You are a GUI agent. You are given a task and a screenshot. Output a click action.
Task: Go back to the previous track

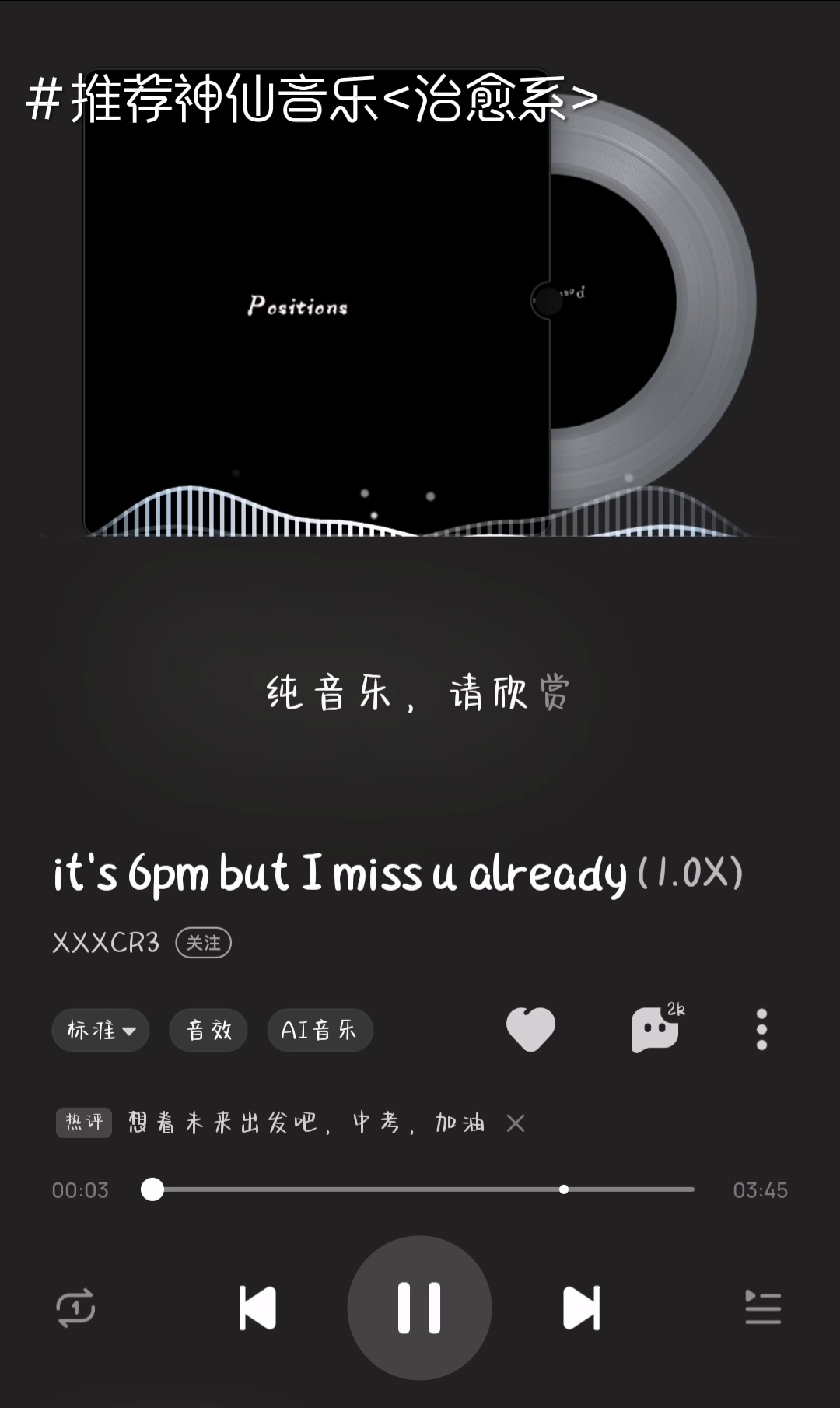257,1308
